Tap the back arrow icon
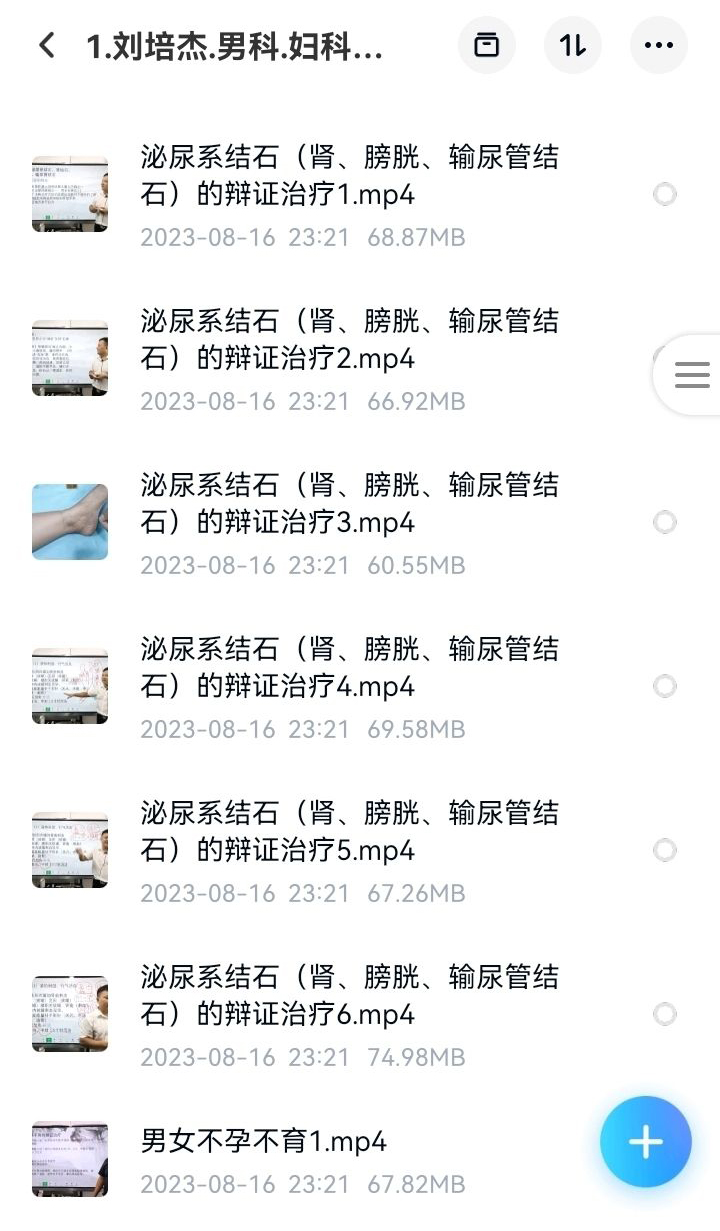 (x=46, y=45)
